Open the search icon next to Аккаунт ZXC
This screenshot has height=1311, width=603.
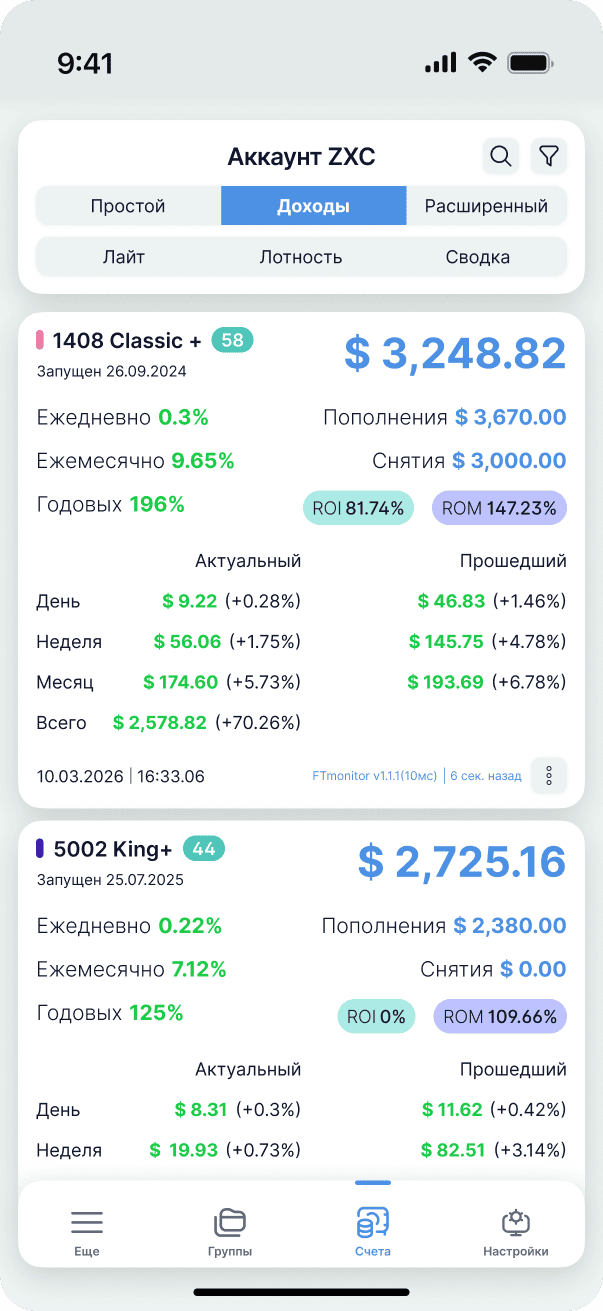pyautogui.click(x=501, y=156)
